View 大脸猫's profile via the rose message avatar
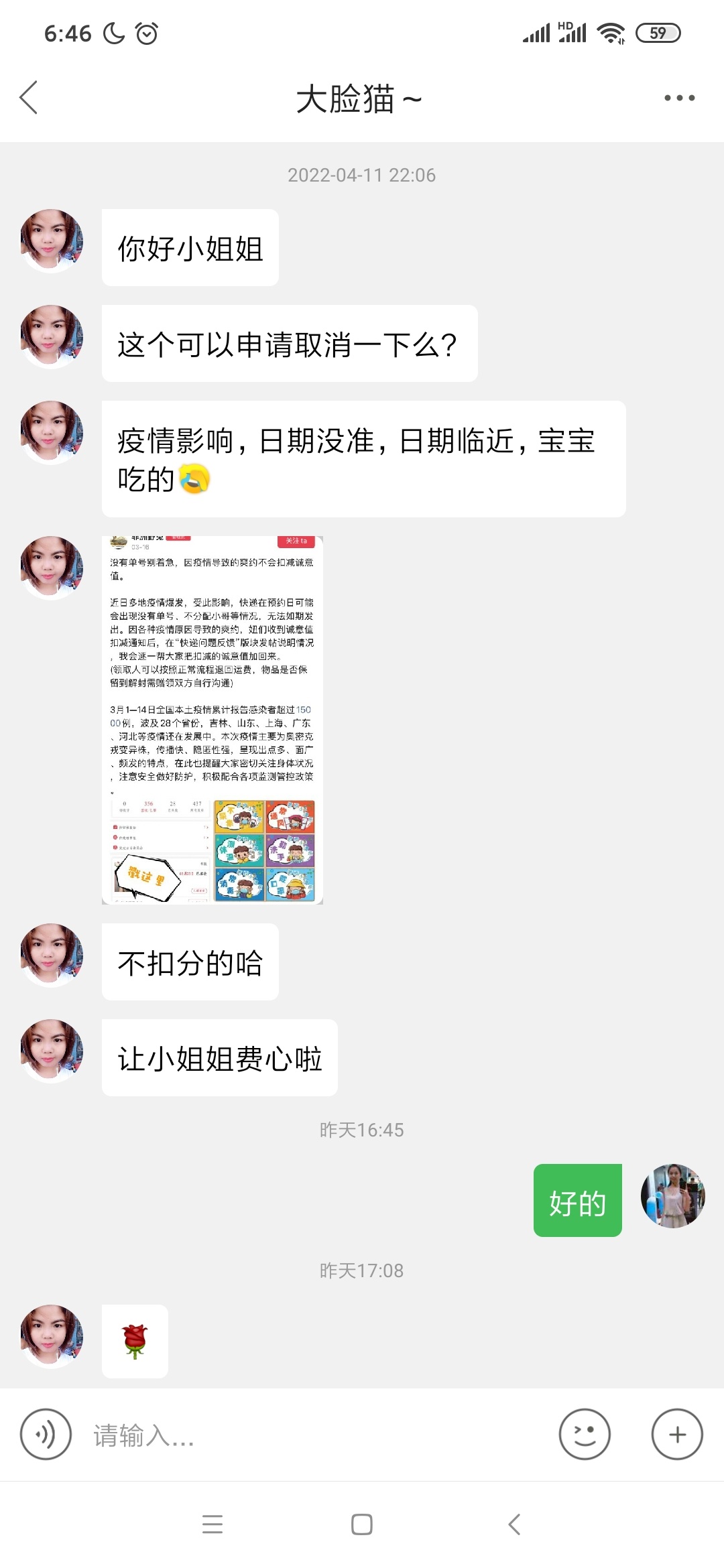 pos(52,1335)
